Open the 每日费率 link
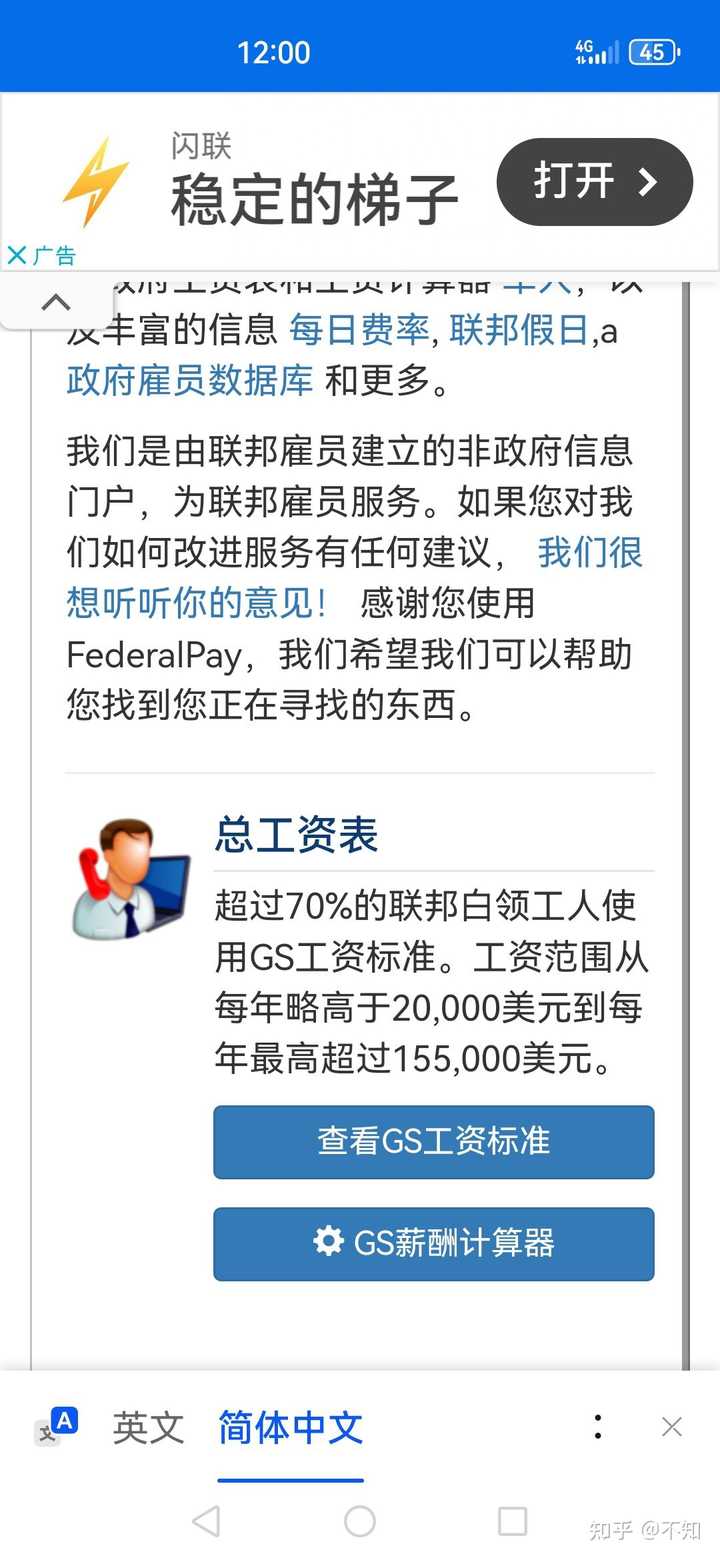Viewport: 720px width, 1560px height. pyautogui.click(x=359, y=330)
